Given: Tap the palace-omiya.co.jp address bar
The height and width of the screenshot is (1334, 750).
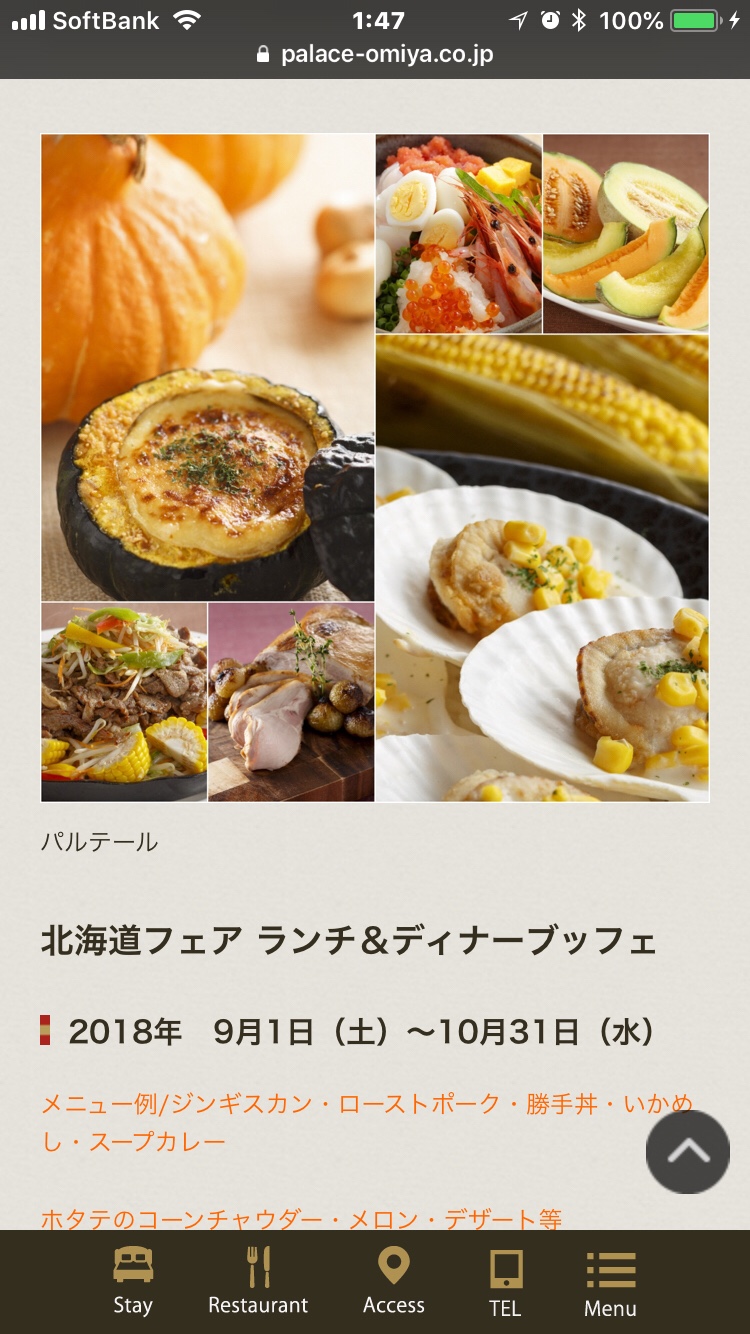Looking at the screenshot, I should click(x=375, y=54).
